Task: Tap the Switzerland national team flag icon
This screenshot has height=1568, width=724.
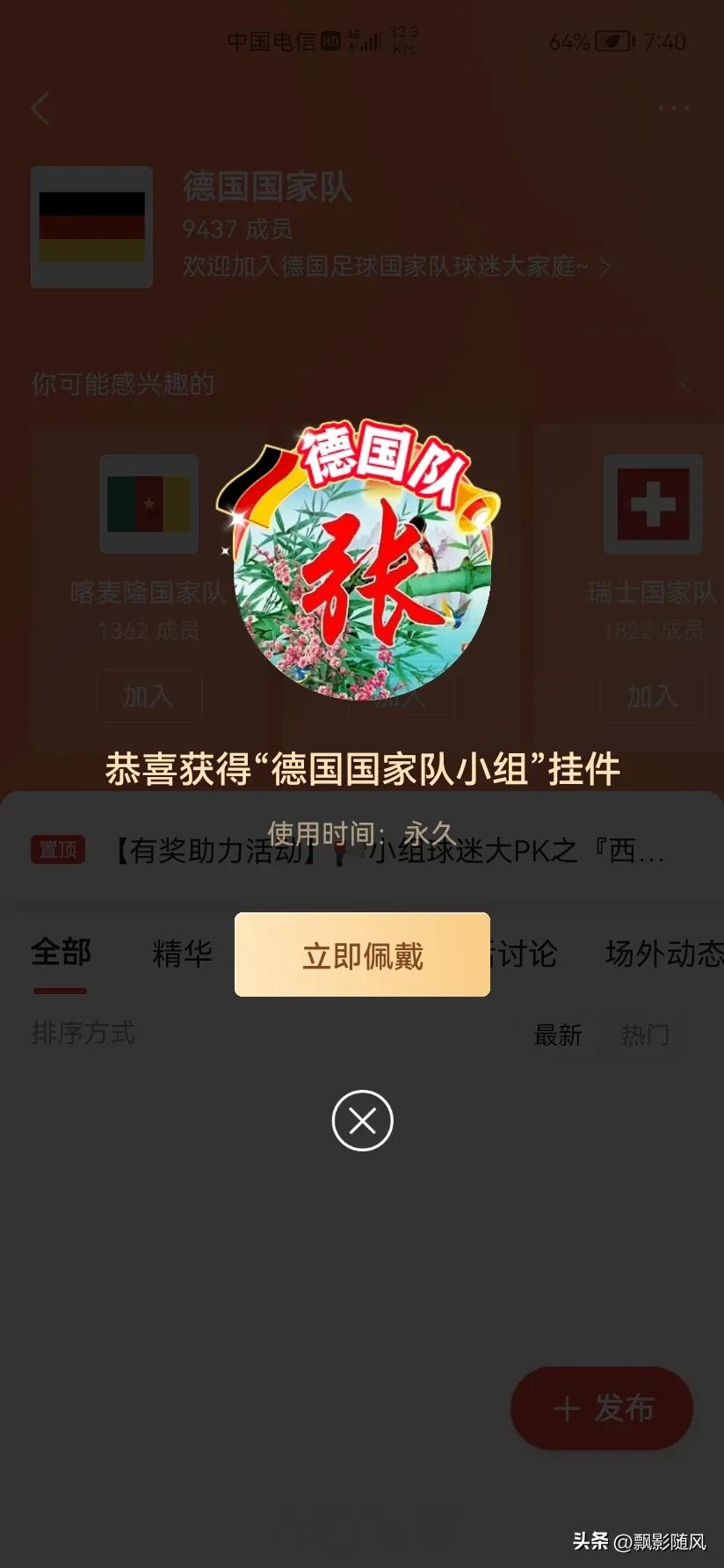Action: 652,504
